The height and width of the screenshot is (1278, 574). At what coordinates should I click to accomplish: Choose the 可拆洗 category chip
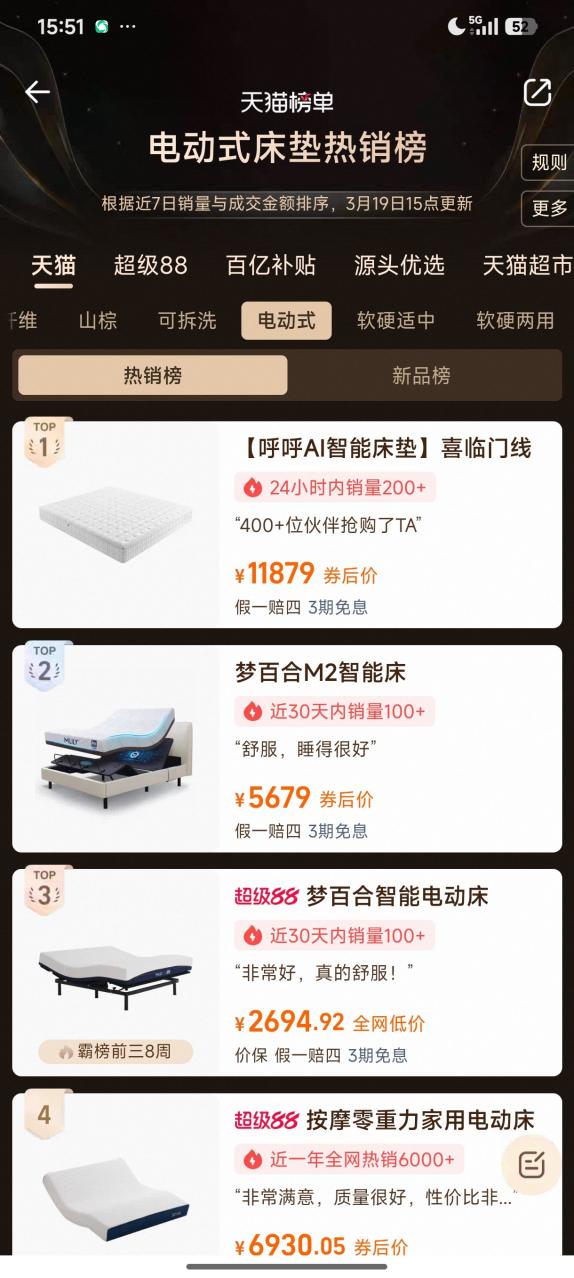[187, 321]
